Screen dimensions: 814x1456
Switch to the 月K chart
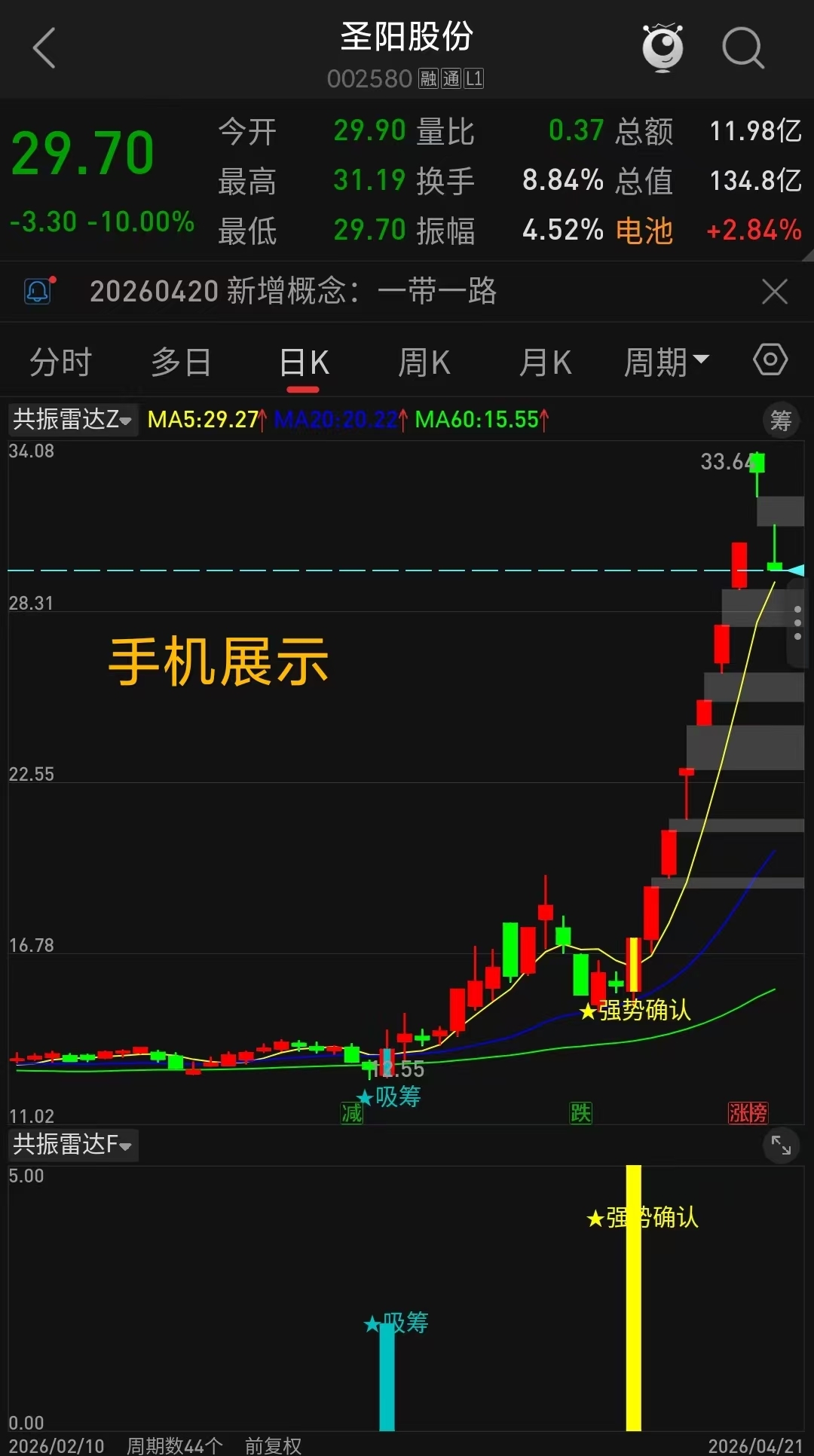point(545,362)
